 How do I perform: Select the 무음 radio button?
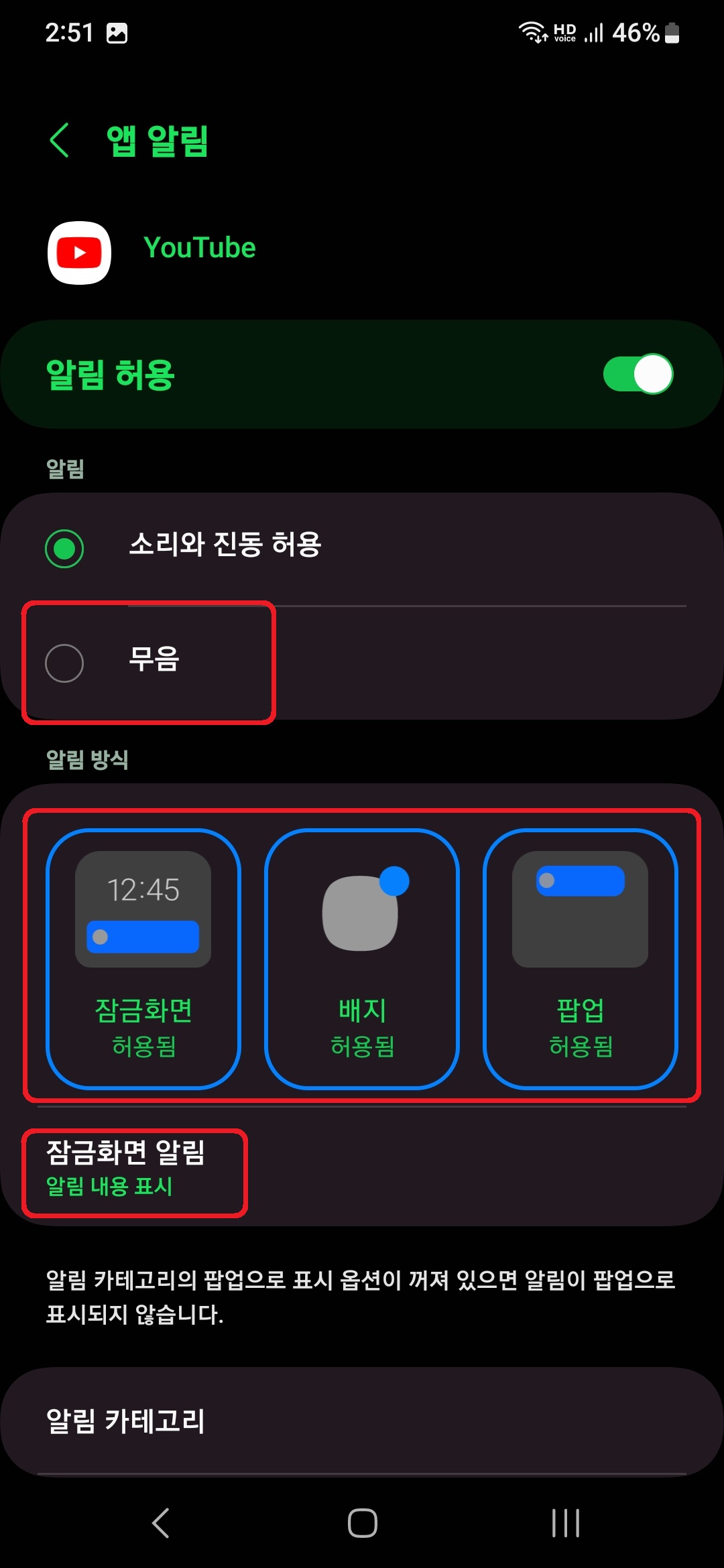(64, 663)
